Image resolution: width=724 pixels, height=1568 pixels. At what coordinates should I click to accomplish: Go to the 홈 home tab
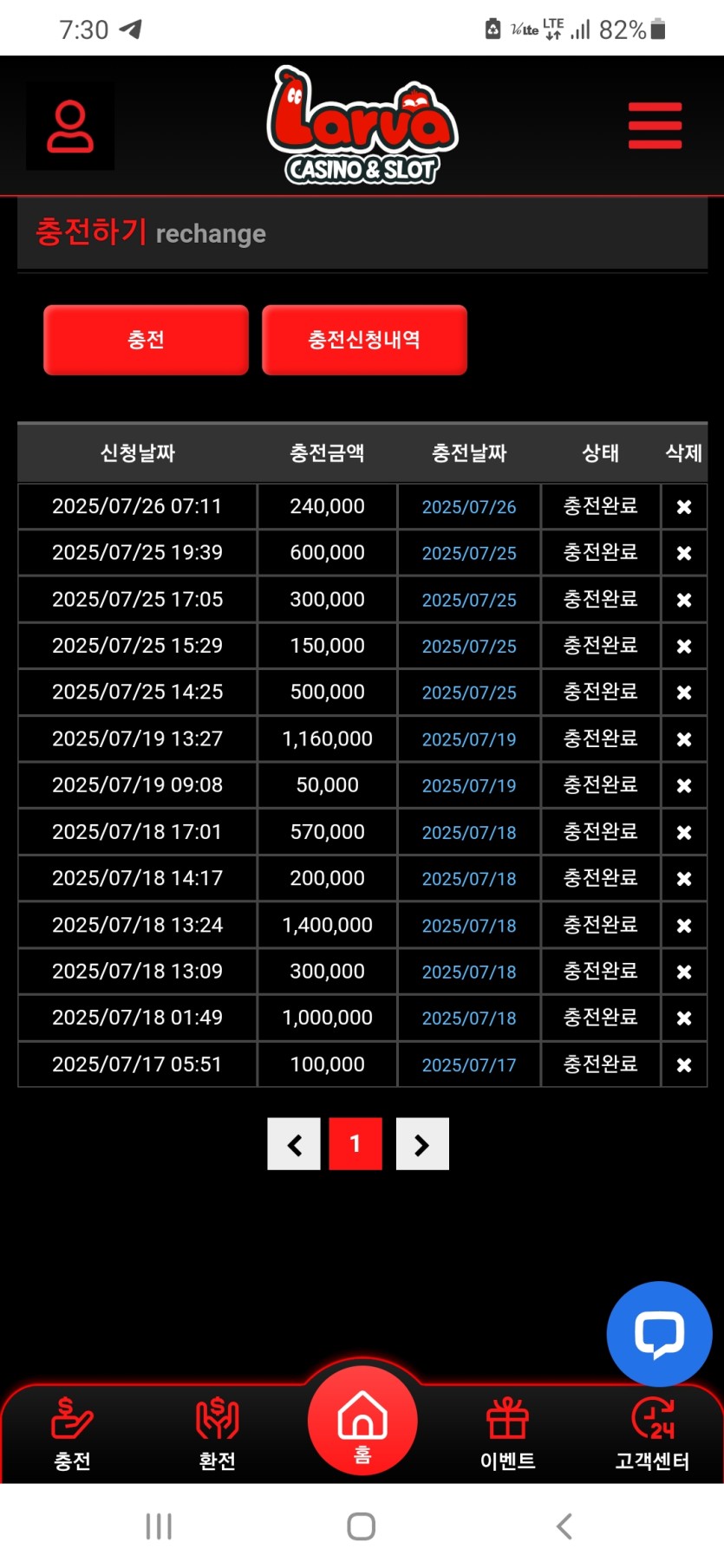pyautogui.click(x=362, y=1422)
